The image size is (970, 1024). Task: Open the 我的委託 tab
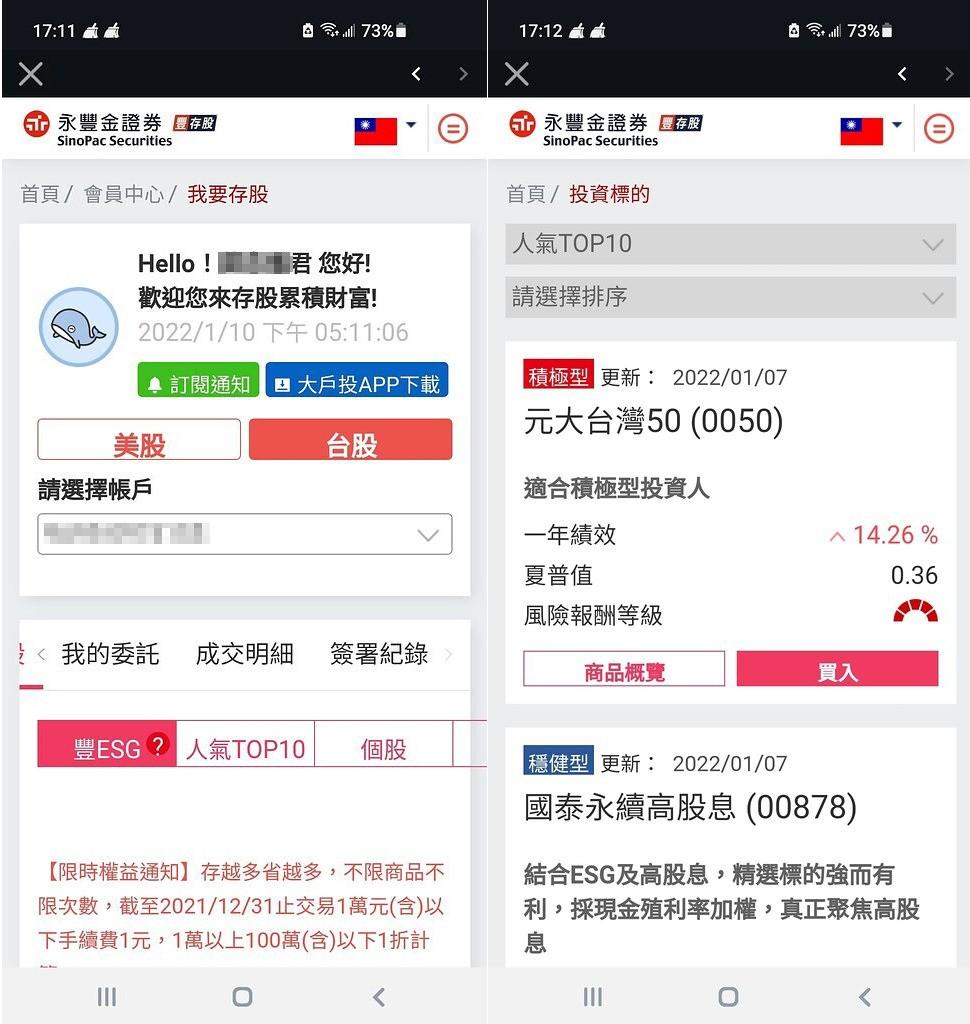(110, 654)
